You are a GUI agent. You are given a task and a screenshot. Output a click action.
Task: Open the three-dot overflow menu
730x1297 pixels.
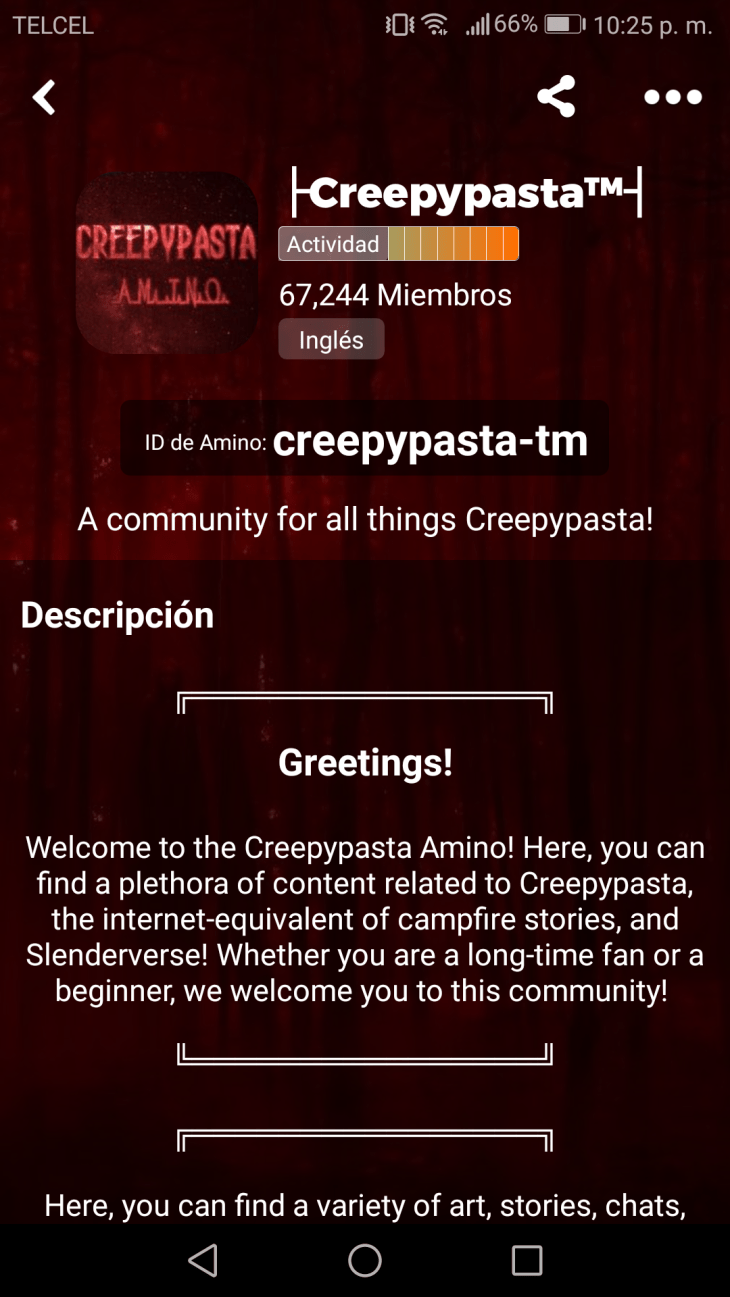click(x=673, y=97)
